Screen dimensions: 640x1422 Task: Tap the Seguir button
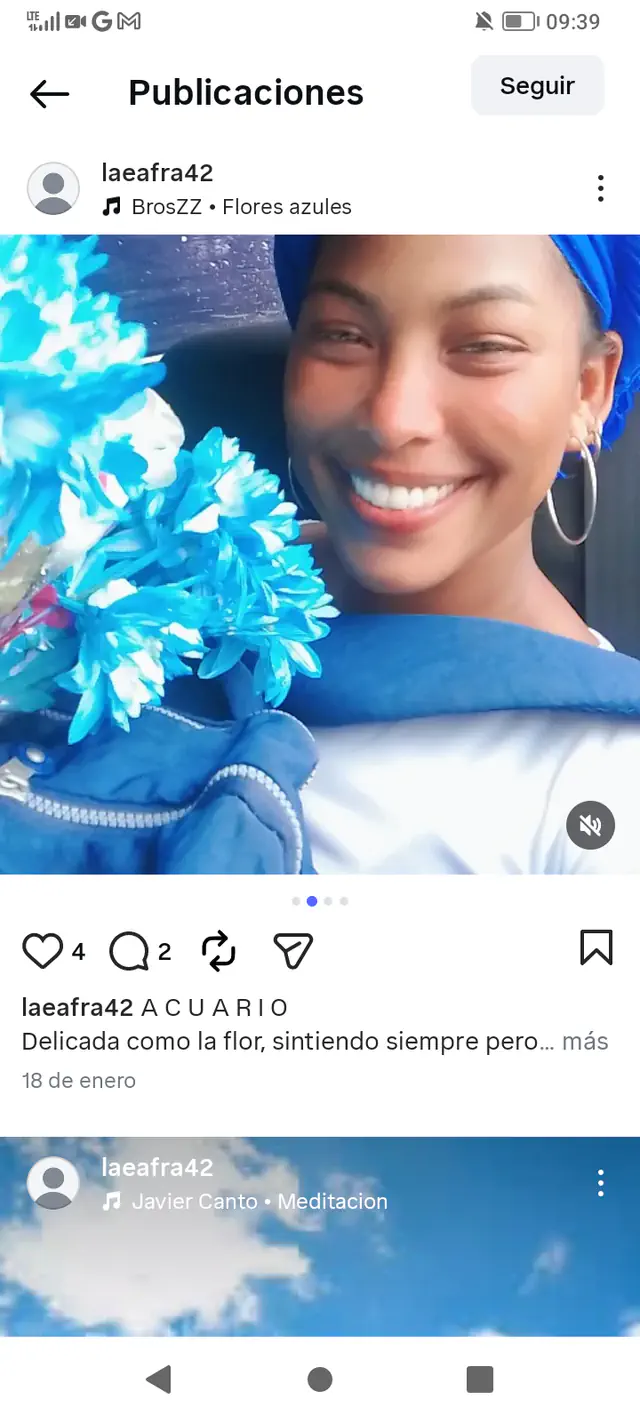click(x=537, y=86)
